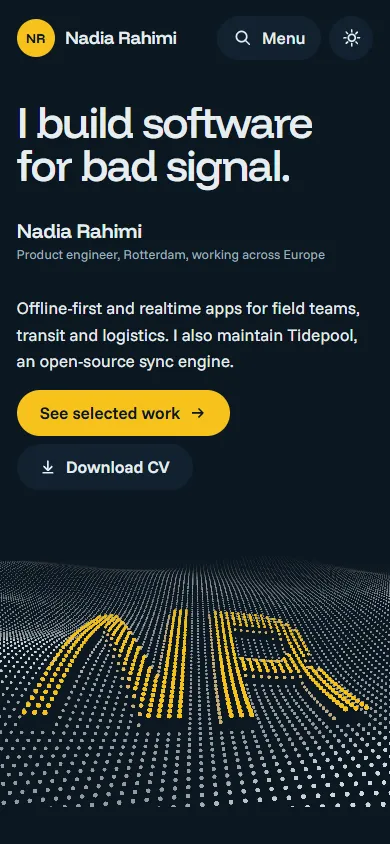The height and width of the screenshot is (844, 390).
Task: Toggle the light theme sun icon
Action: pos(351,38)
